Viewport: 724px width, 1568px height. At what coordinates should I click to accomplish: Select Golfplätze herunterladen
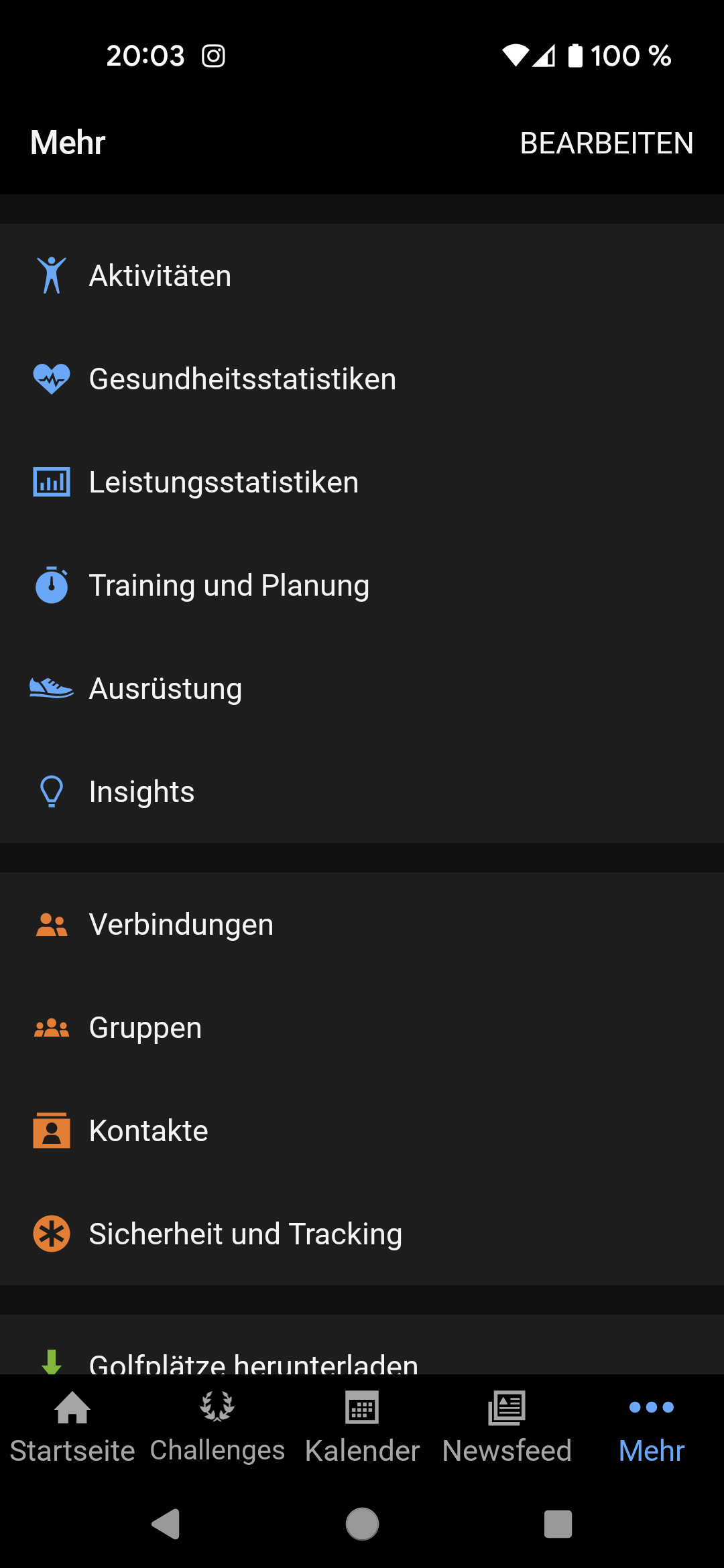[362, 1346]
